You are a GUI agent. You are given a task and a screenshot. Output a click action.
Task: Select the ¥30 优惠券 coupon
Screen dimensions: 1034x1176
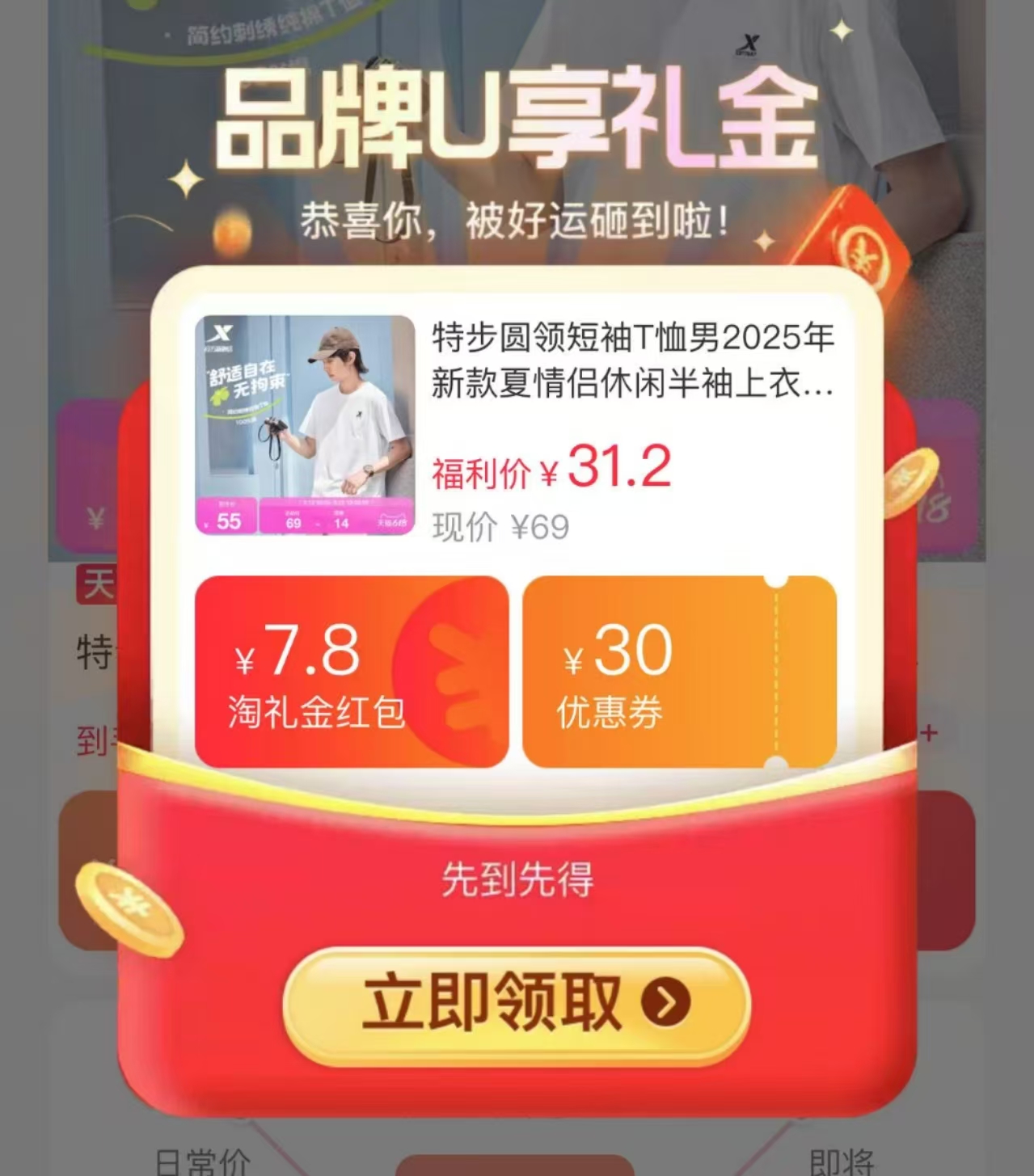[x=679, y=672]
